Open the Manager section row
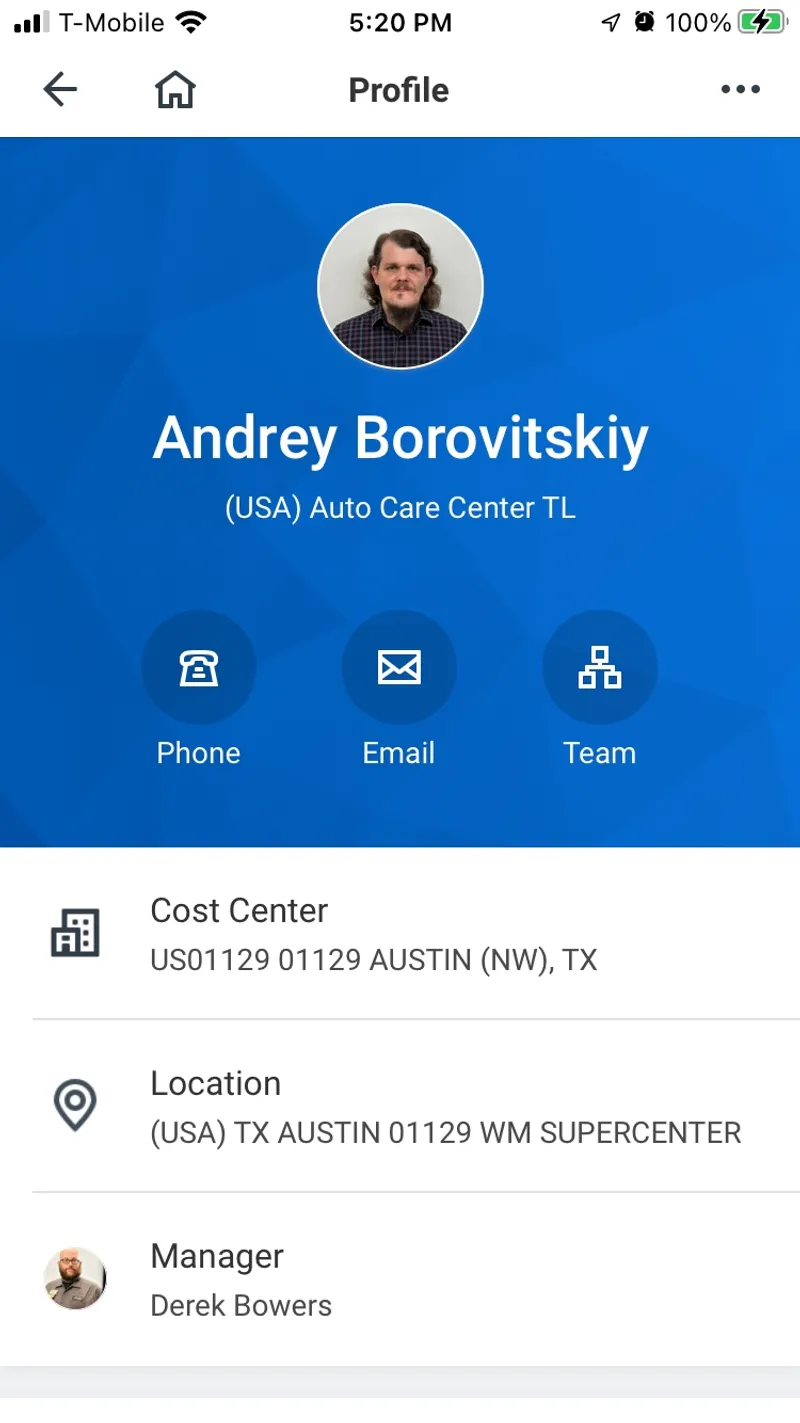Image resolution: width=800 pixels, height=1423 pixels. pos(217,1256)
